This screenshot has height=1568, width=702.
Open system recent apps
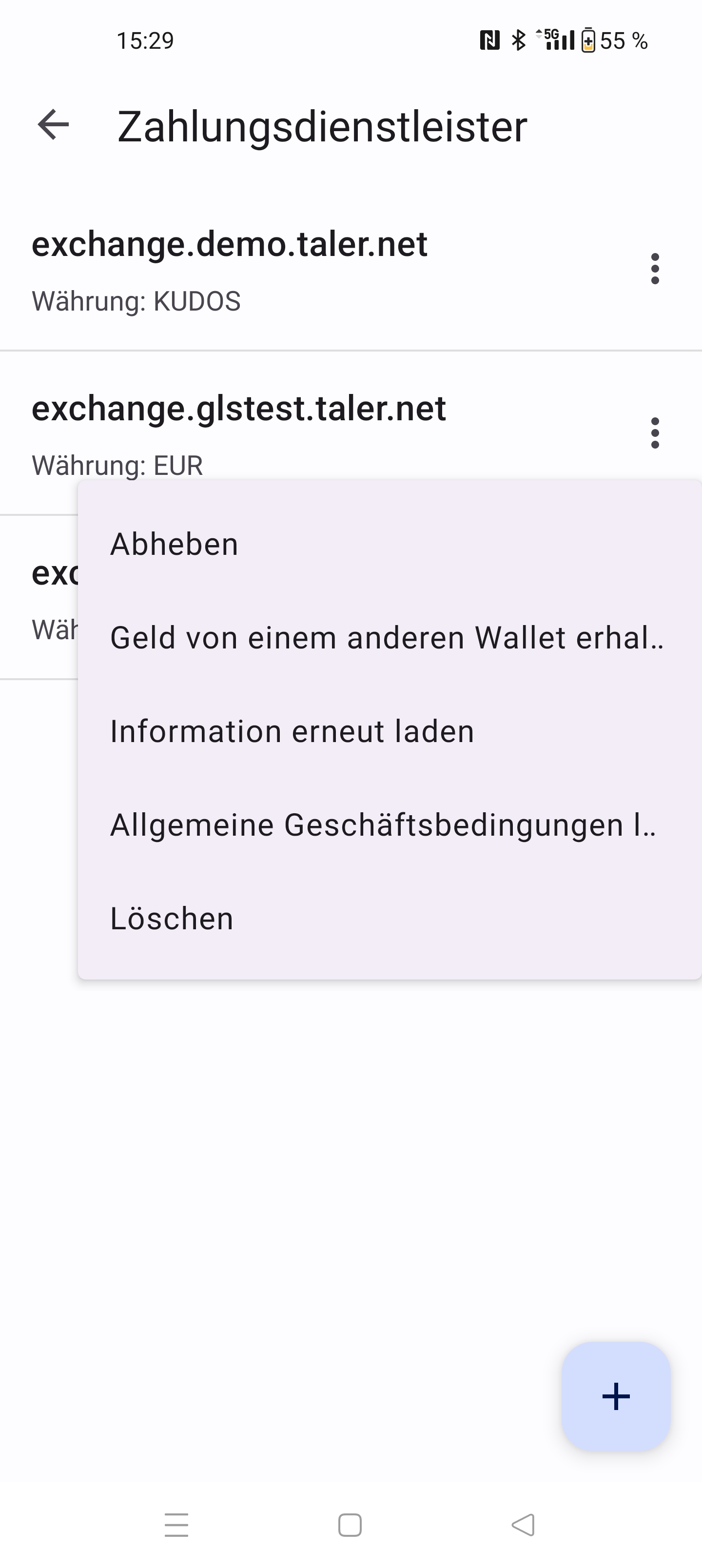point(176,1526)
